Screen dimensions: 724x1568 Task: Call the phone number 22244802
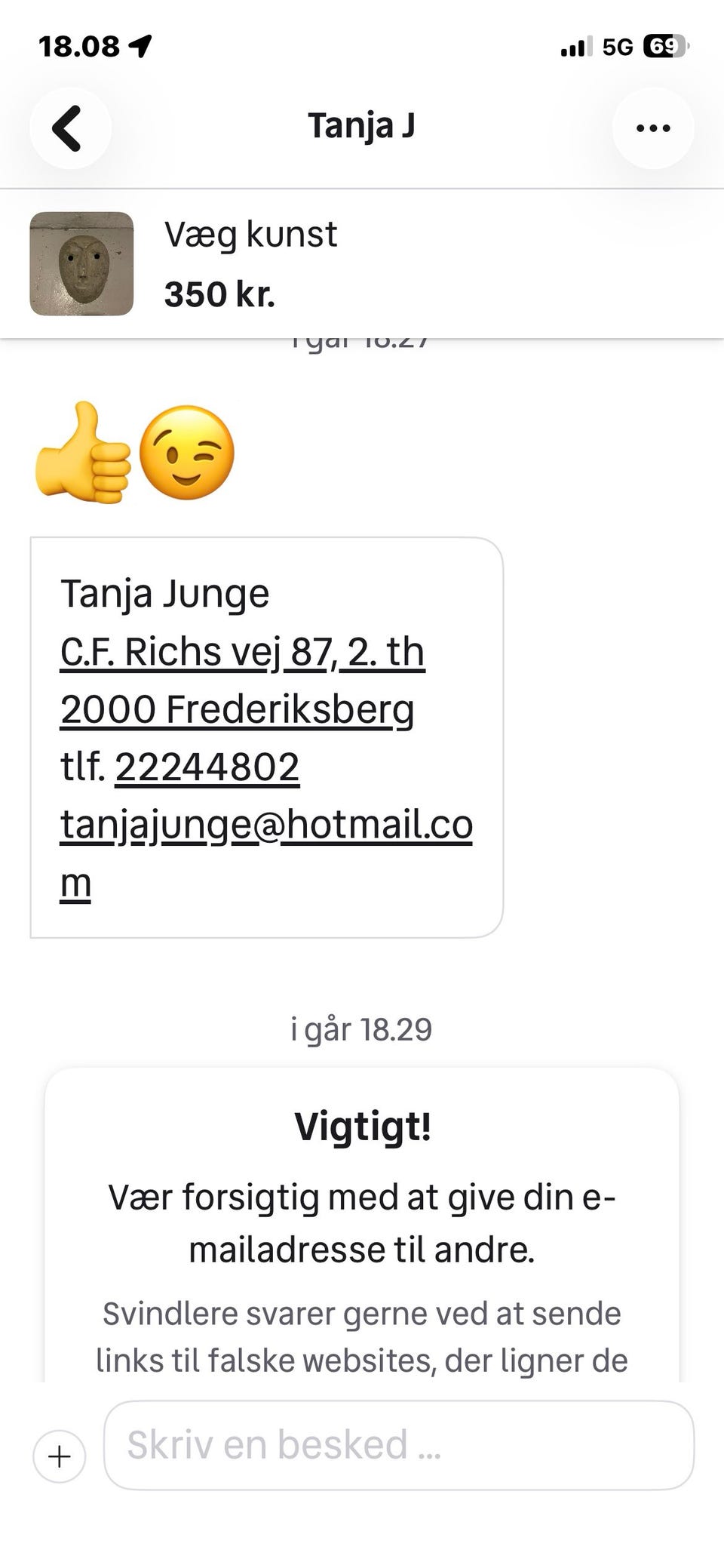[x=207, y=767]
